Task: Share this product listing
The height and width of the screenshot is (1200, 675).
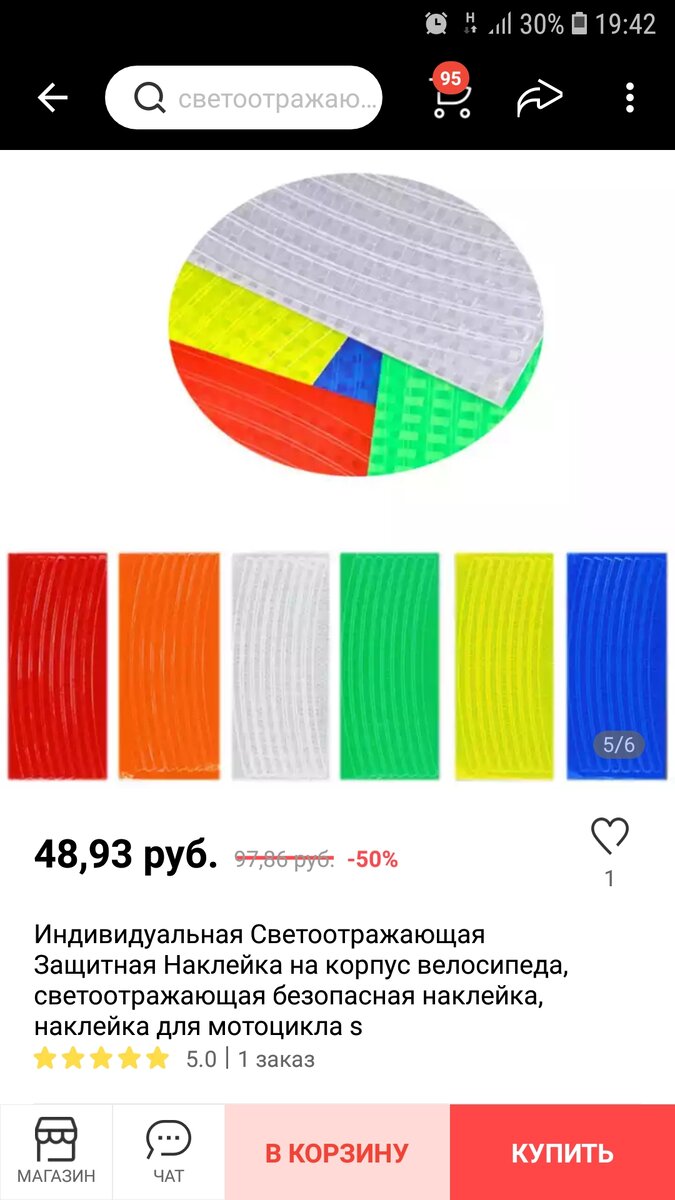Action: tap(540, 98)
